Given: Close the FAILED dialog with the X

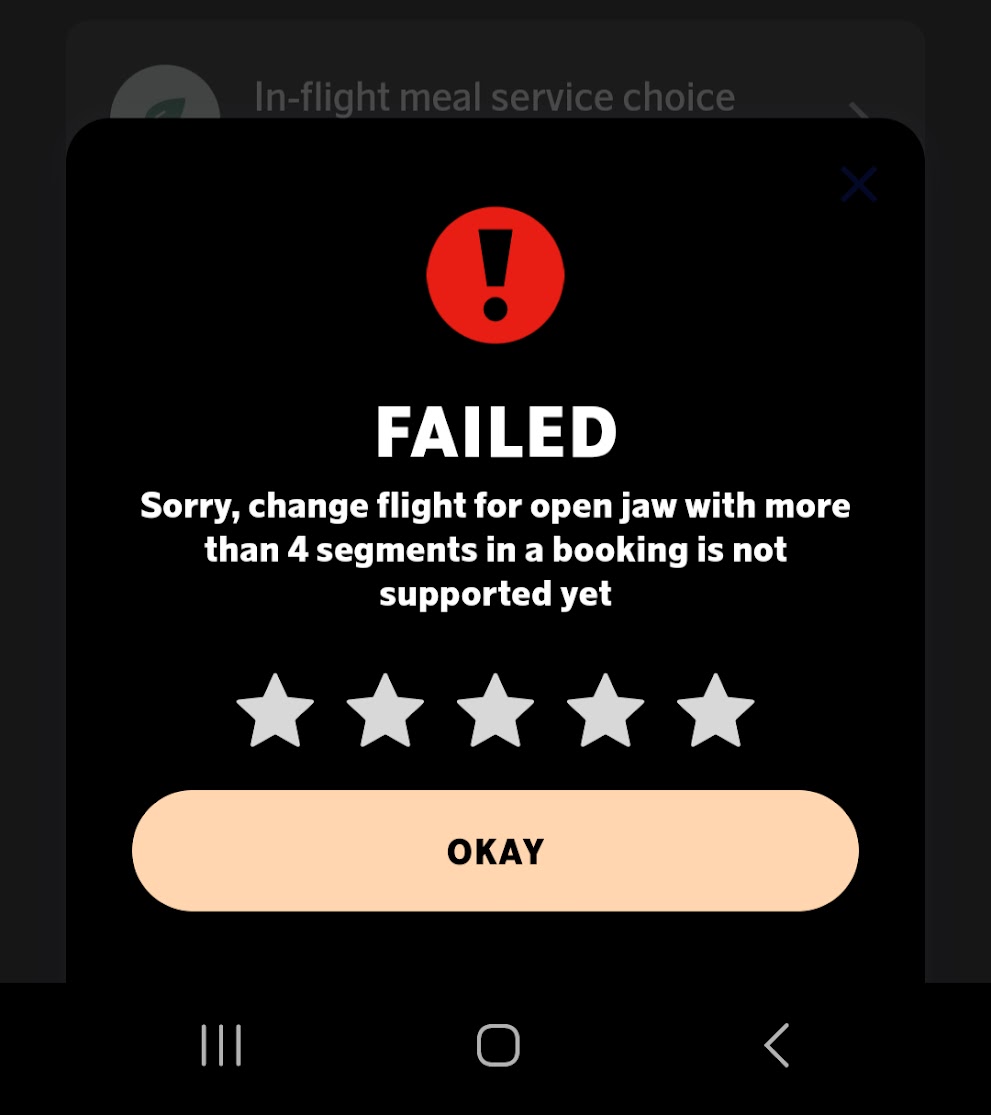Looking at the screenshot, I should [858, 184].
